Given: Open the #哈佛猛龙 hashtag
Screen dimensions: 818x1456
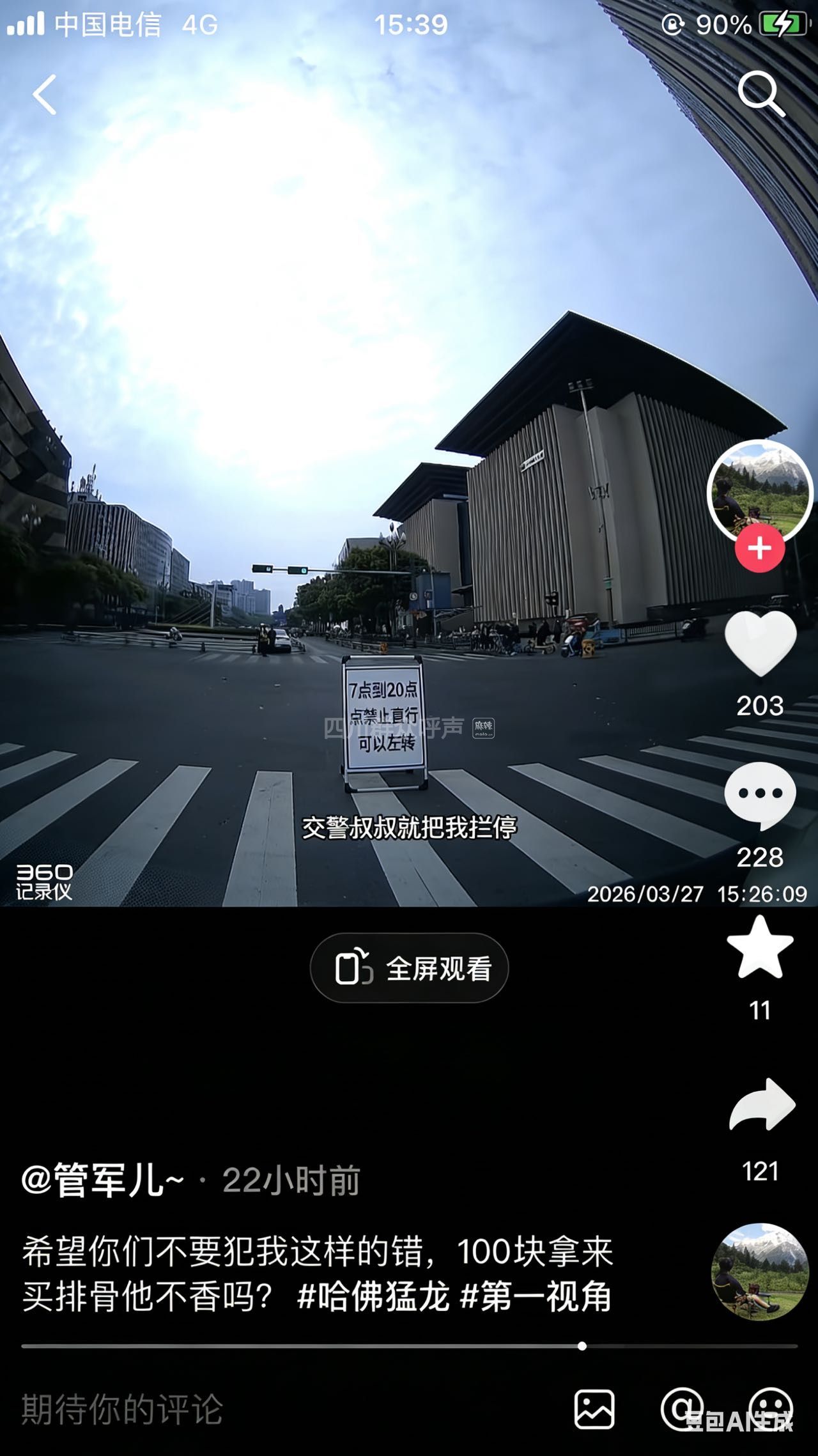Looking at the screenshot, I should [x=373, y=1297].
